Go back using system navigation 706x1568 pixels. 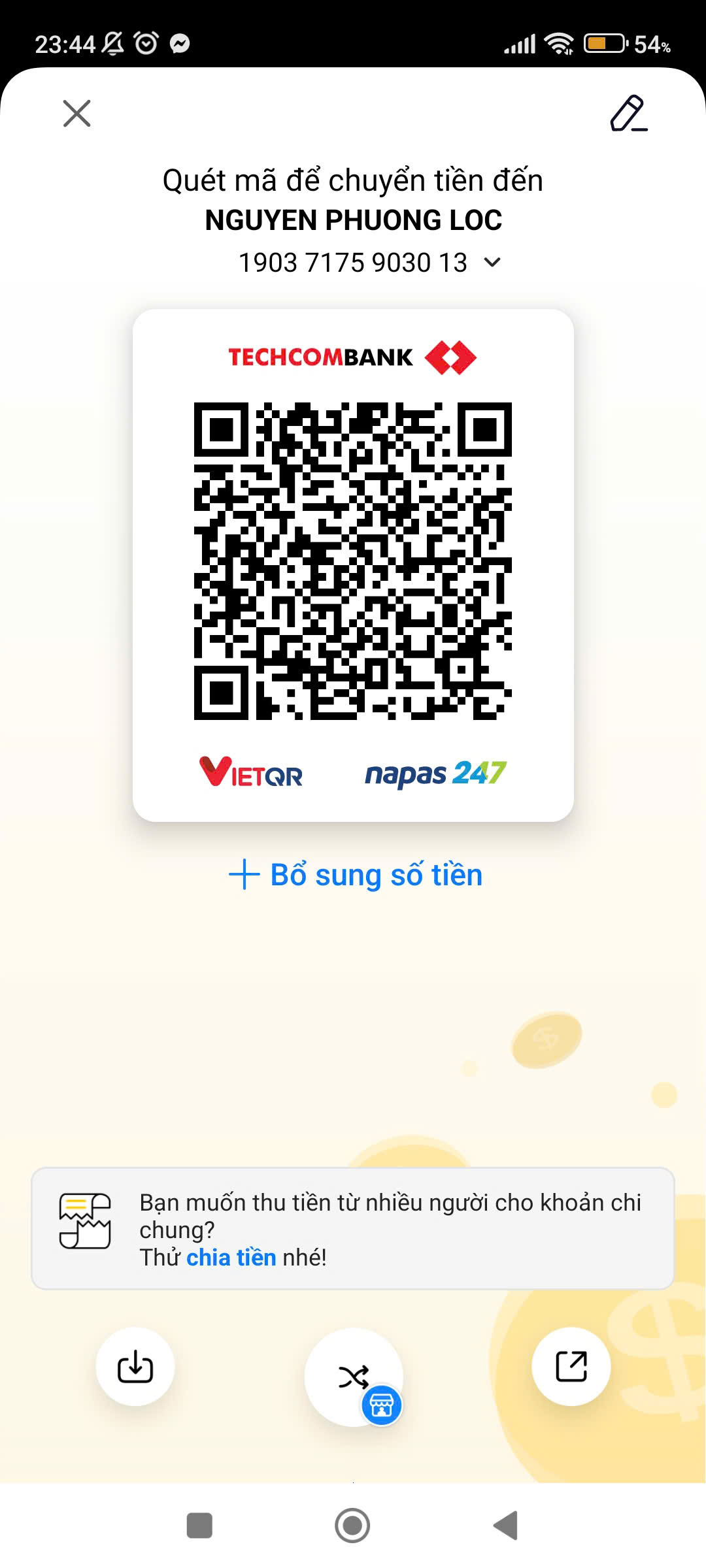(506, 1526)
